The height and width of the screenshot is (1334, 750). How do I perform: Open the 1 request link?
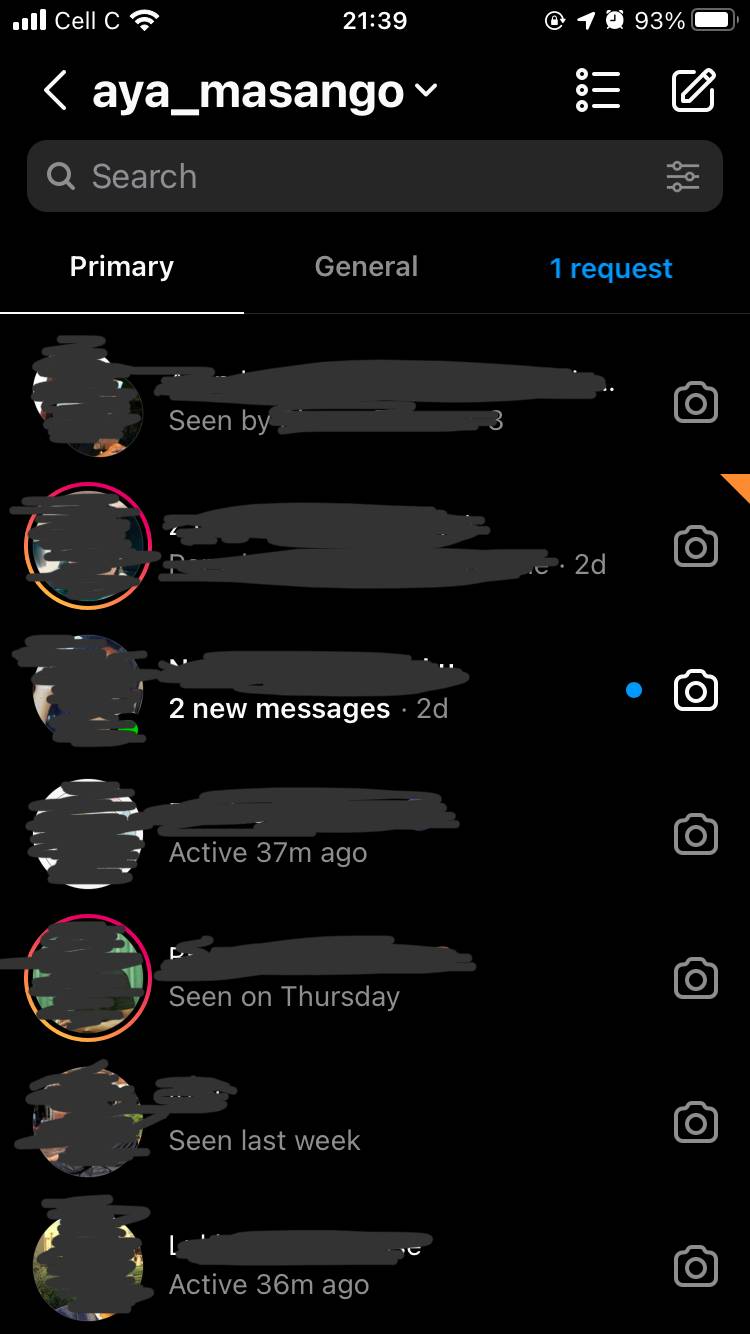tap(611, 268)
